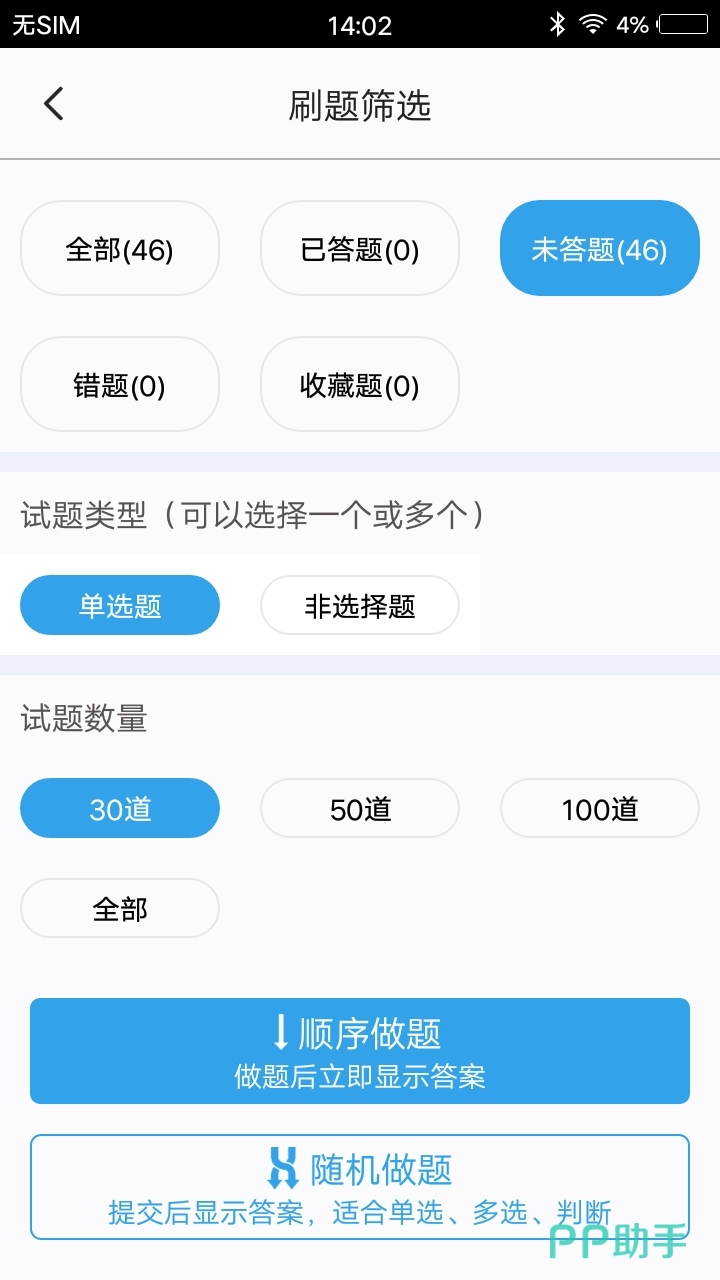Viewport: 720px width, 1280px height.
Task: Start 顺序做题 practice
Action: point(360,1051)
